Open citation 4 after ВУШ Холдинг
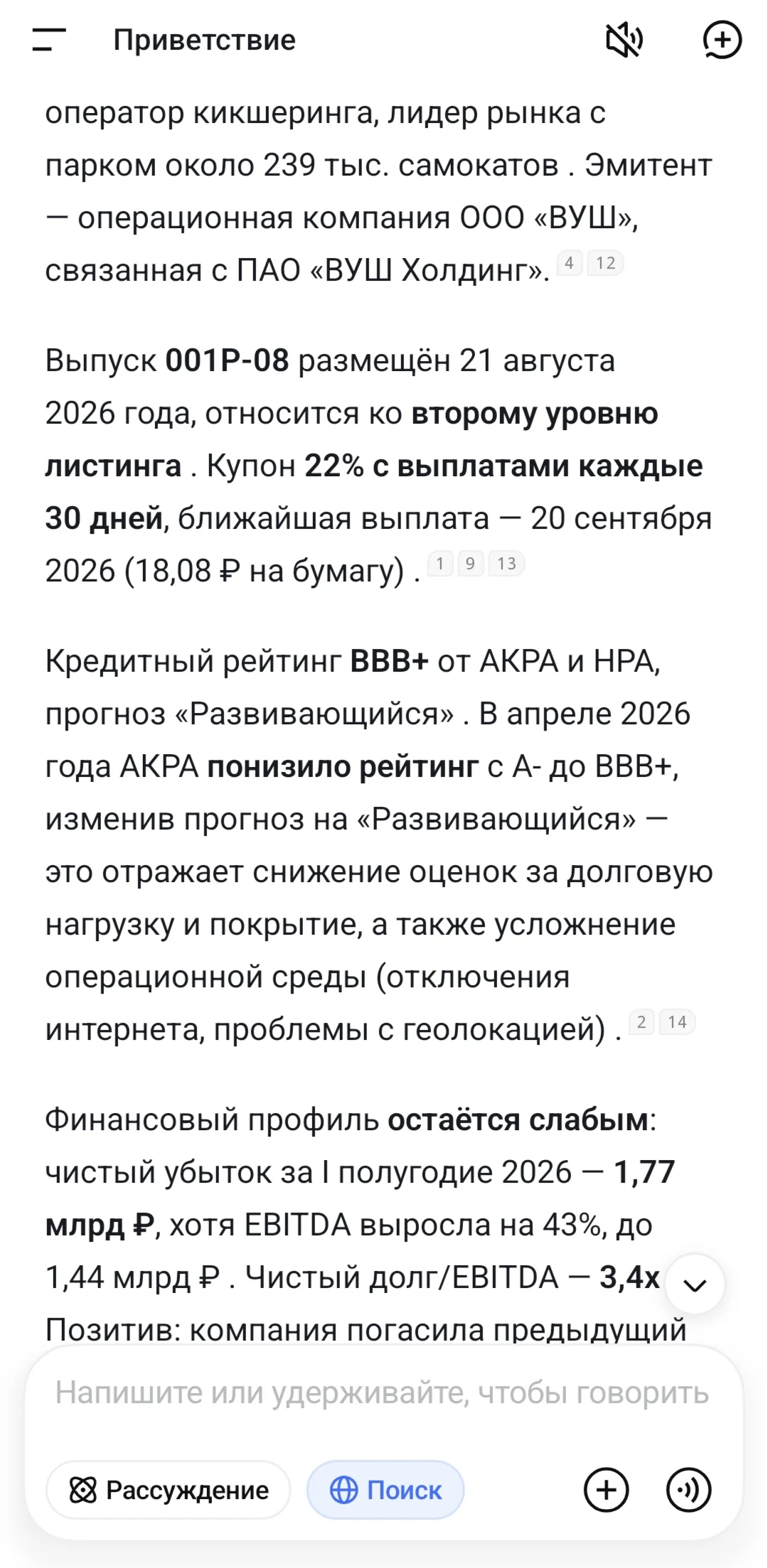Screen dimensions: 768x1568 pos(569,264)
